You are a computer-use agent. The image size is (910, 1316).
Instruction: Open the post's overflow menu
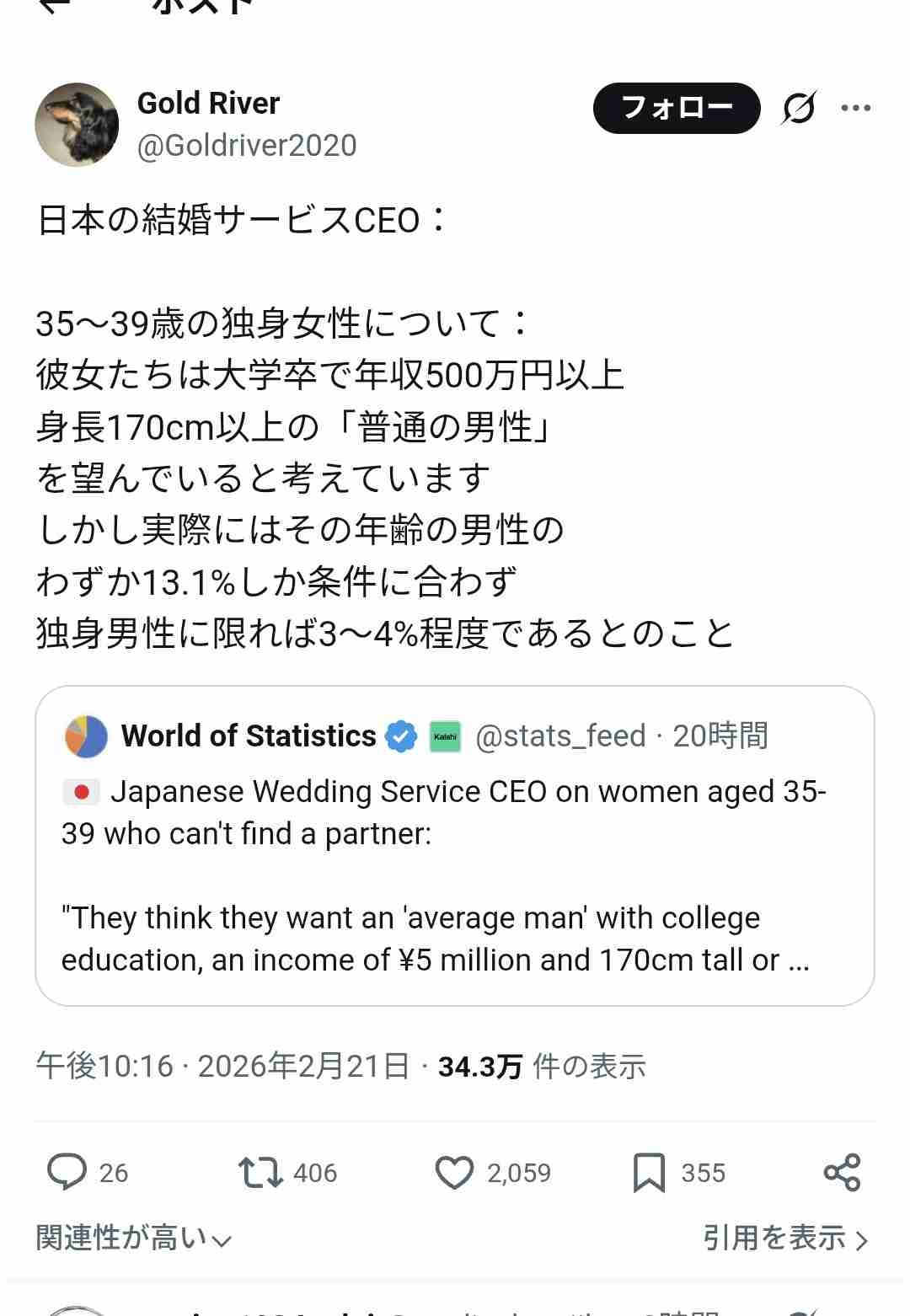(x=856, y=108)
